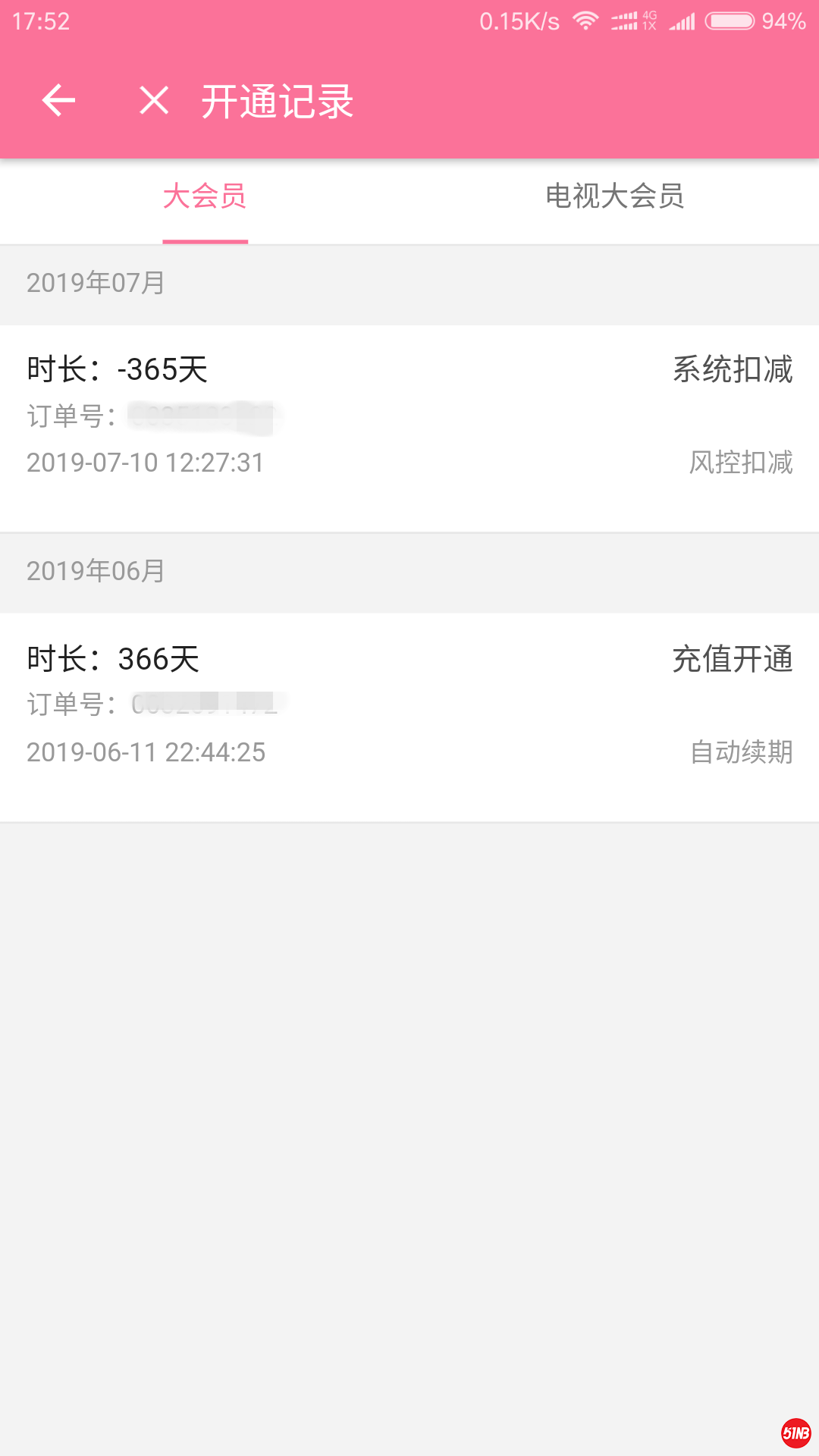The width and height of the screenshot is (819, 1456).
Task: Close the 开通记录 page
Action: (x=154, y=101)
